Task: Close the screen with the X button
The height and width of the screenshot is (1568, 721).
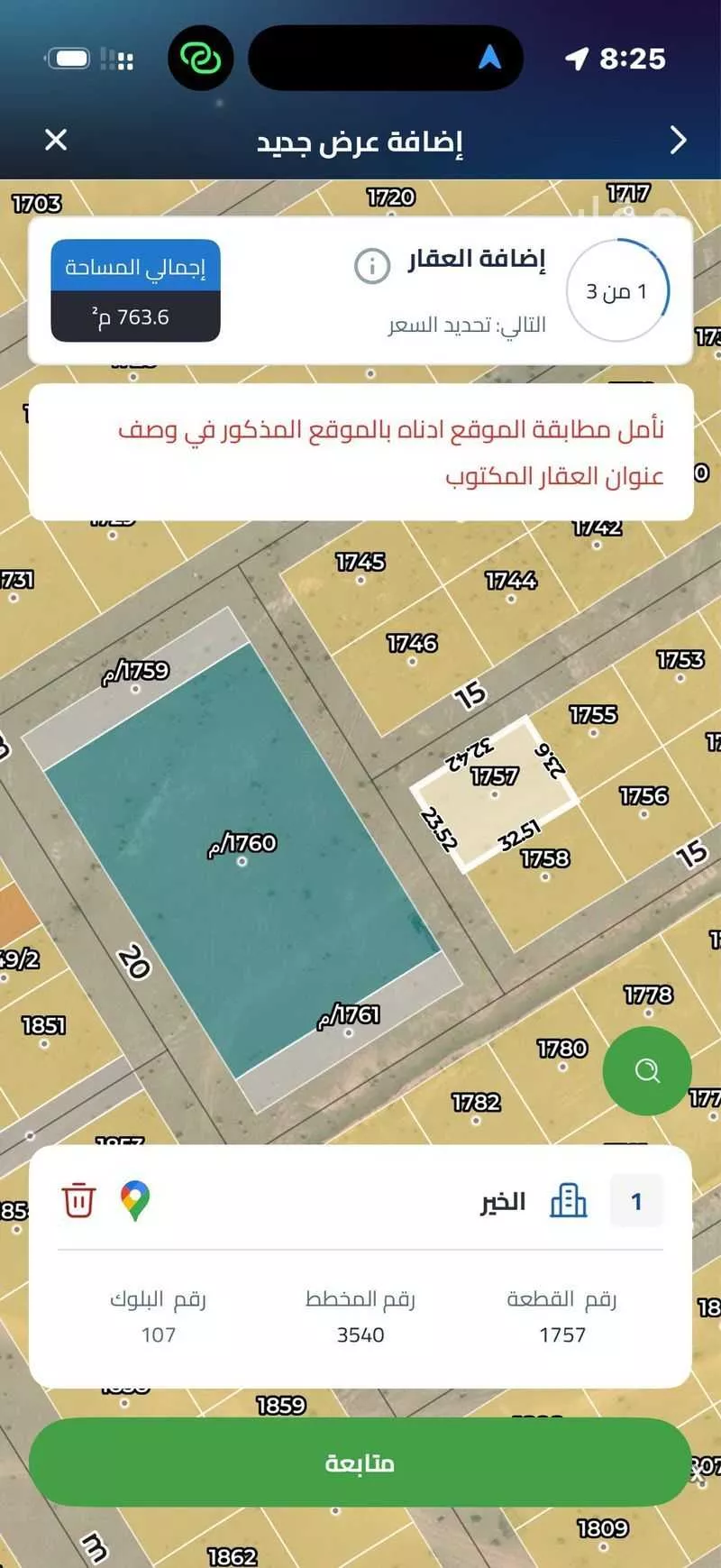Action: [x=56, y=141]
